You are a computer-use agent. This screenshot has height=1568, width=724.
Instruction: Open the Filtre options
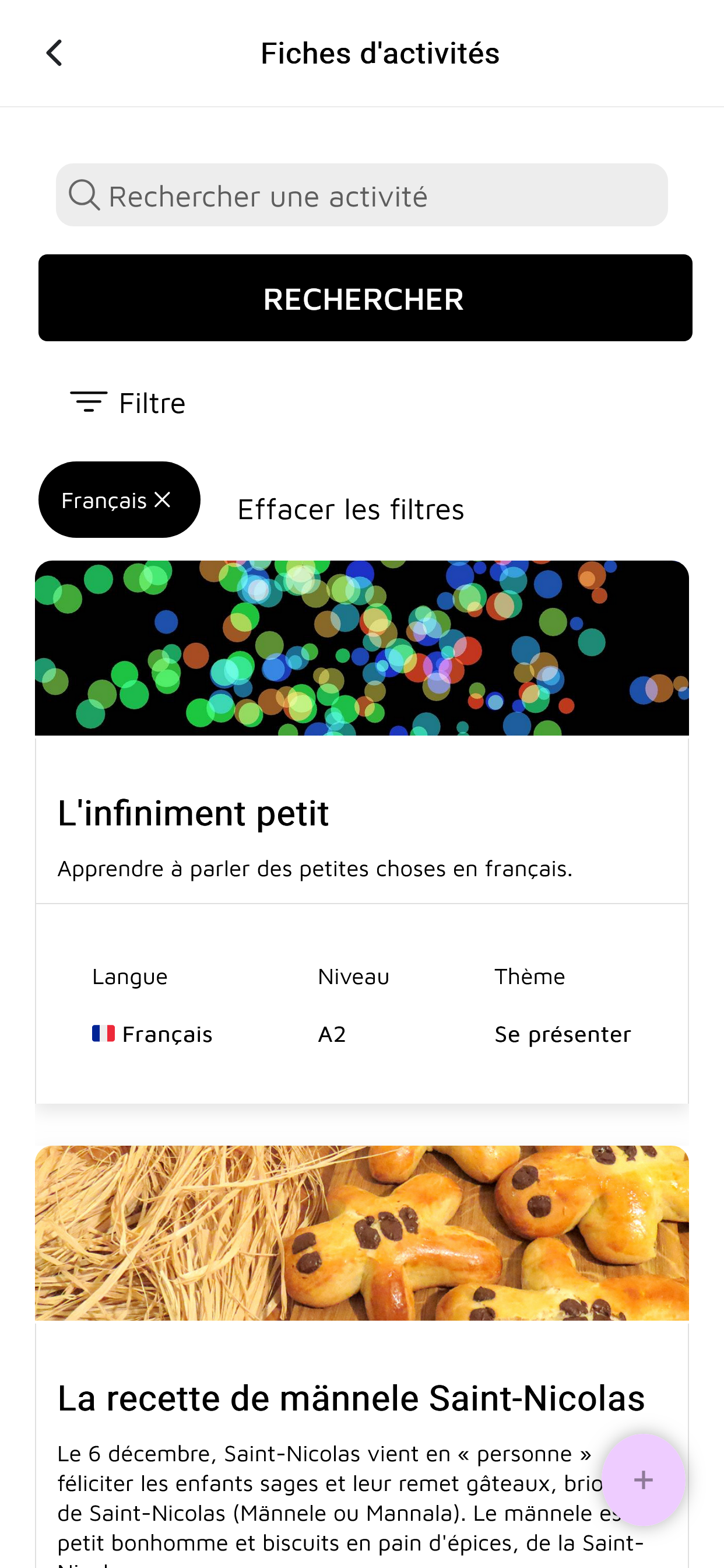tap(128, 403)
